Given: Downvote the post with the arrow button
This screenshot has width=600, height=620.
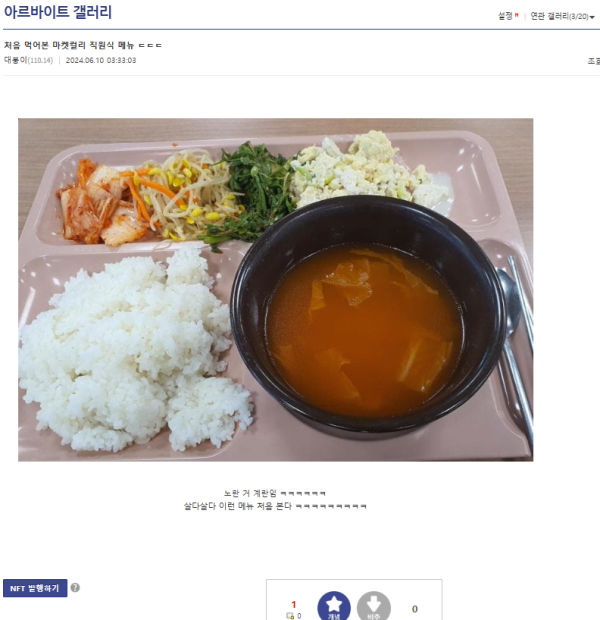Looking at the screenshot, I should (374, 607).
